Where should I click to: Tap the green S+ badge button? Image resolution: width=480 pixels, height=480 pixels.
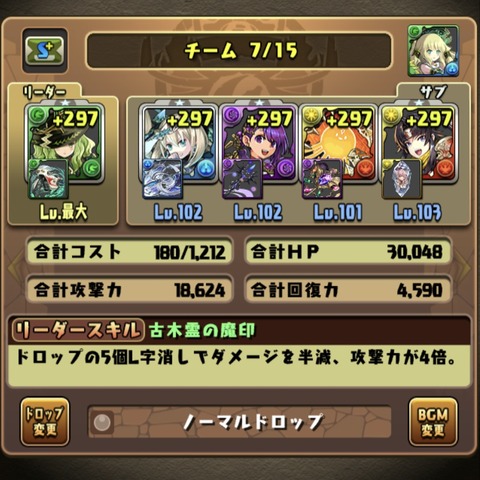coord(45,51)
